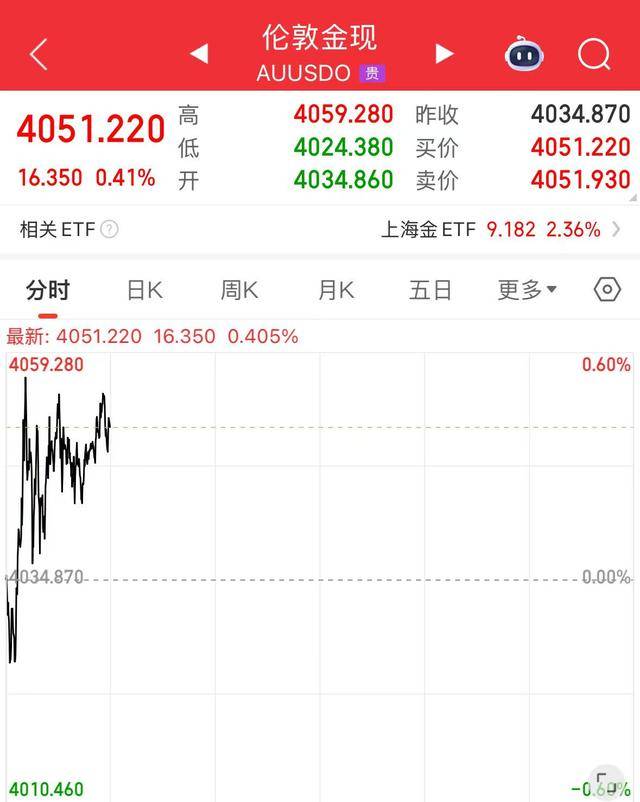Switch to the 月K chart tab

click(x=335, y=290)
